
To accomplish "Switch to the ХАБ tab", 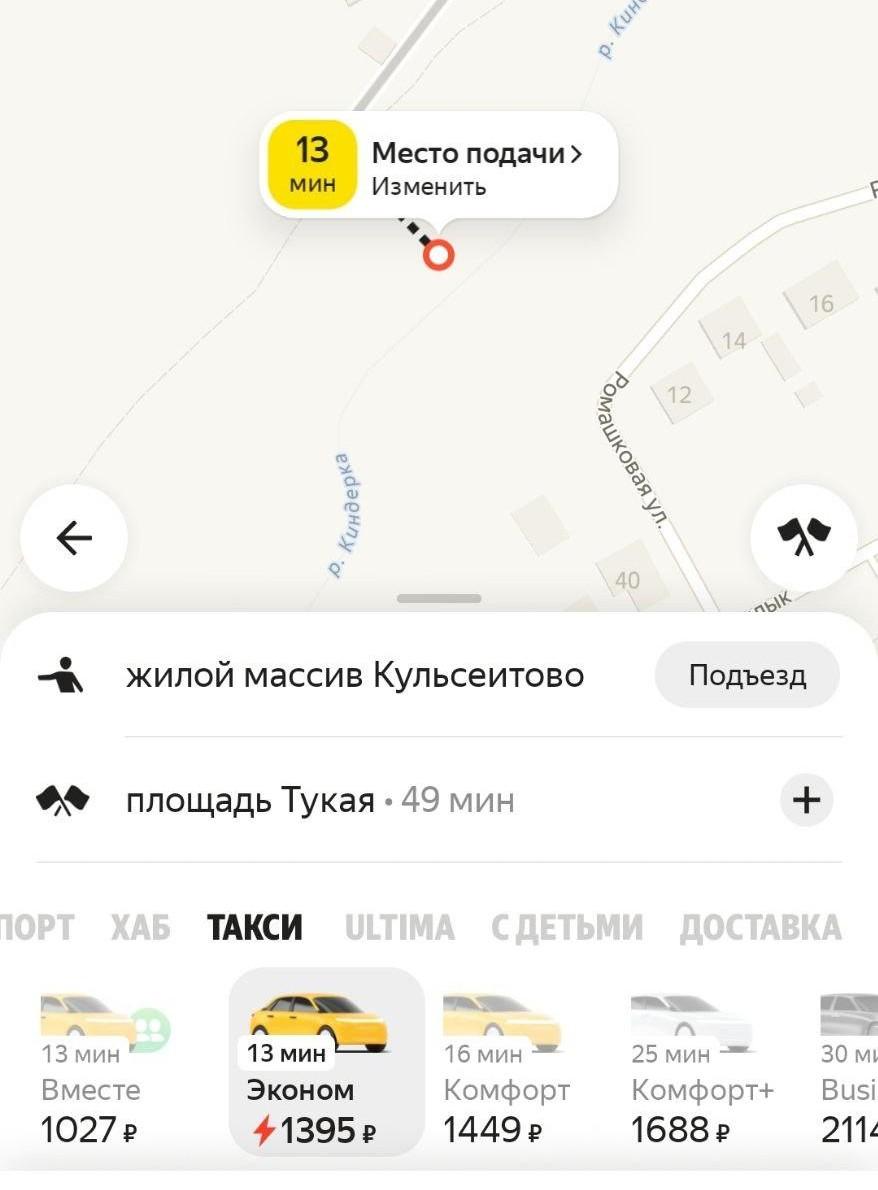I will 140,928.
